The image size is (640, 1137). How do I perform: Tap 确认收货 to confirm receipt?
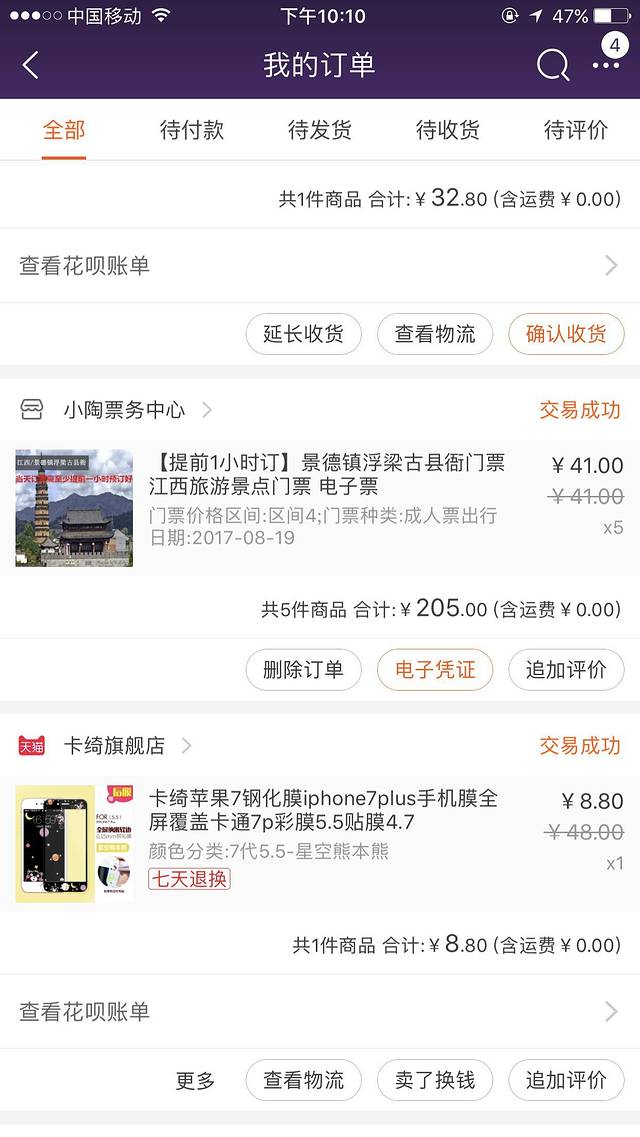[x=566, y=334]
